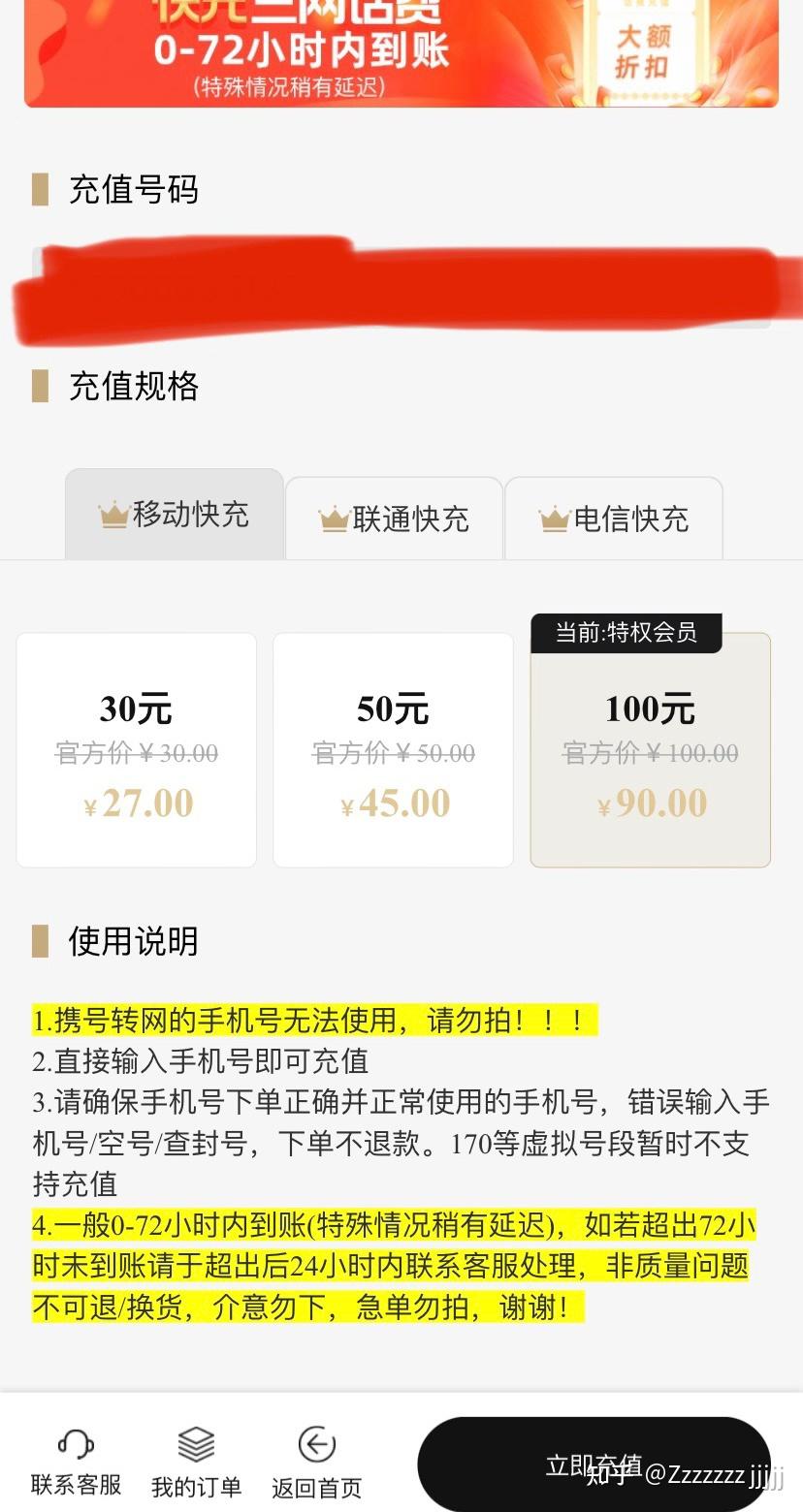Tap the phone number input field

coord(401,288)
